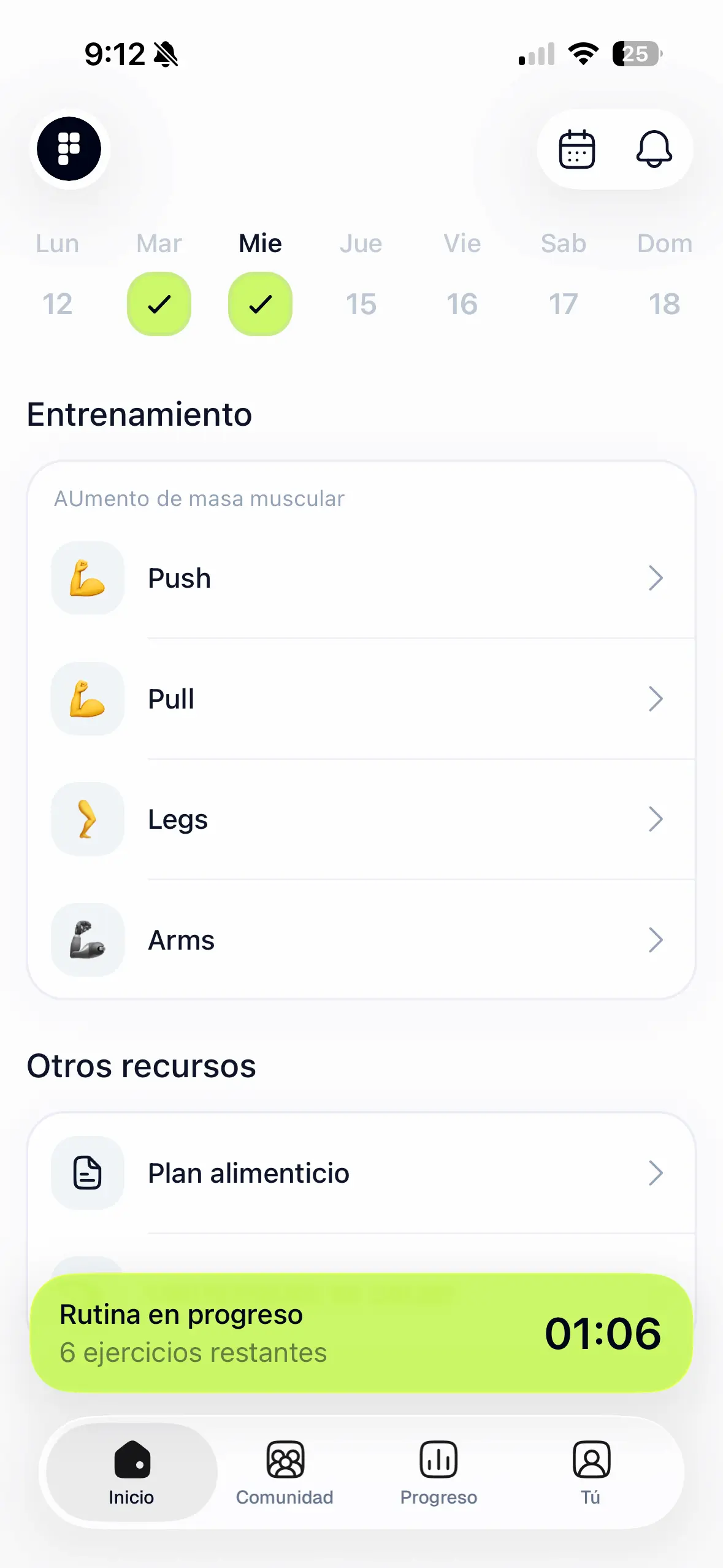
Task: Tap the Arms workout mechanical arm icon
Action: coord(87,939)
